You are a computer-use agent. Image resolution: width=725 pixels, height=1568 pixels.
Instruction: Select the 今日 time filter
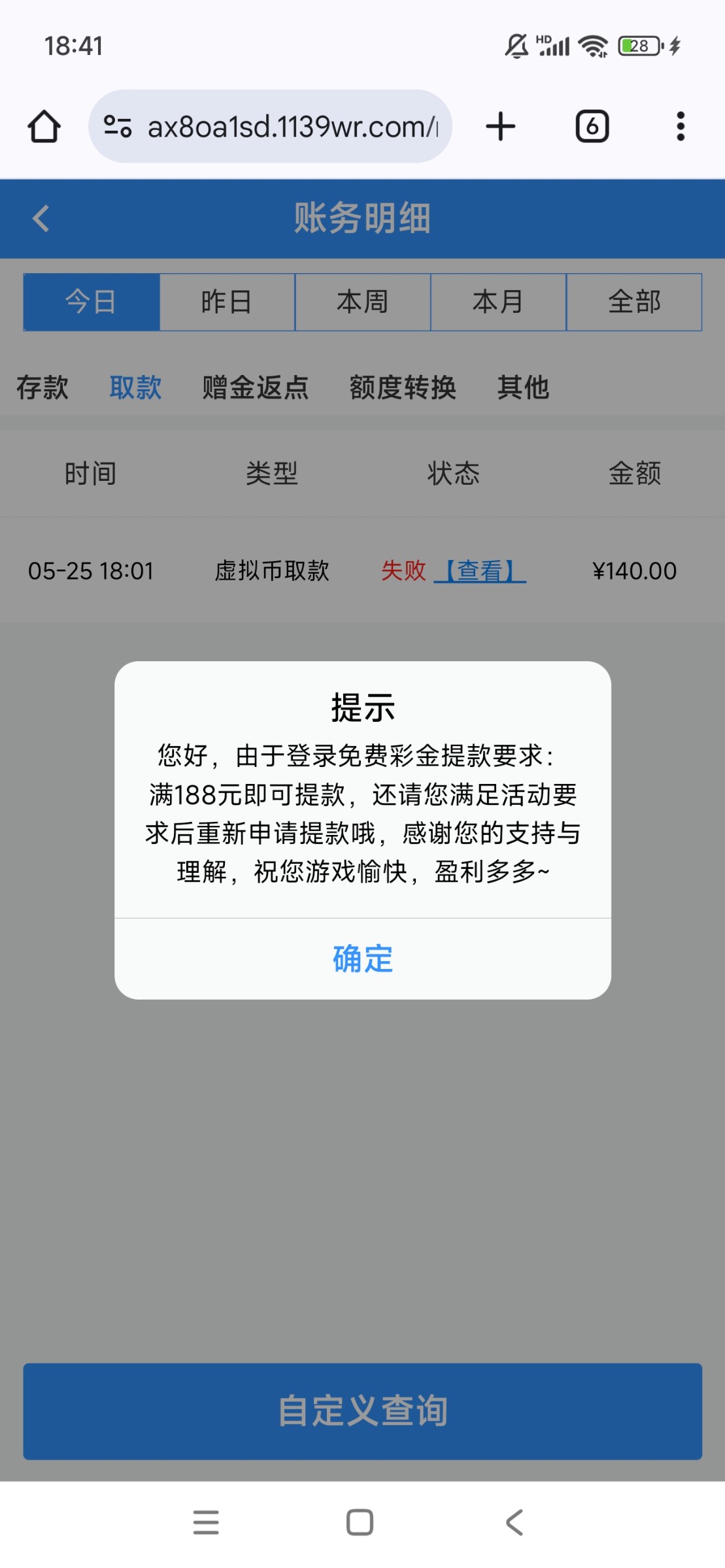click(92, 302)
